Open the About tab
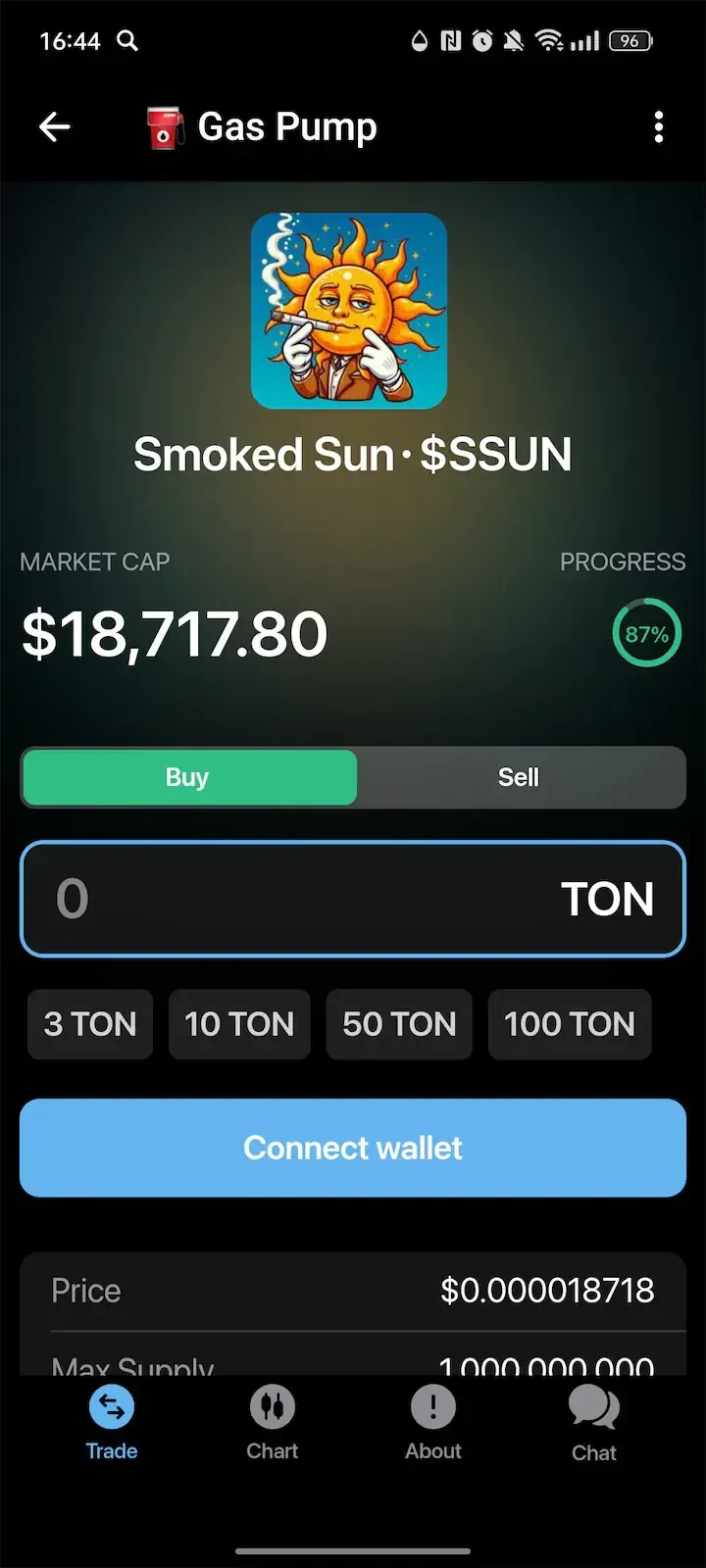This screenshot has width=706, height=1568. click(433, 1423)
